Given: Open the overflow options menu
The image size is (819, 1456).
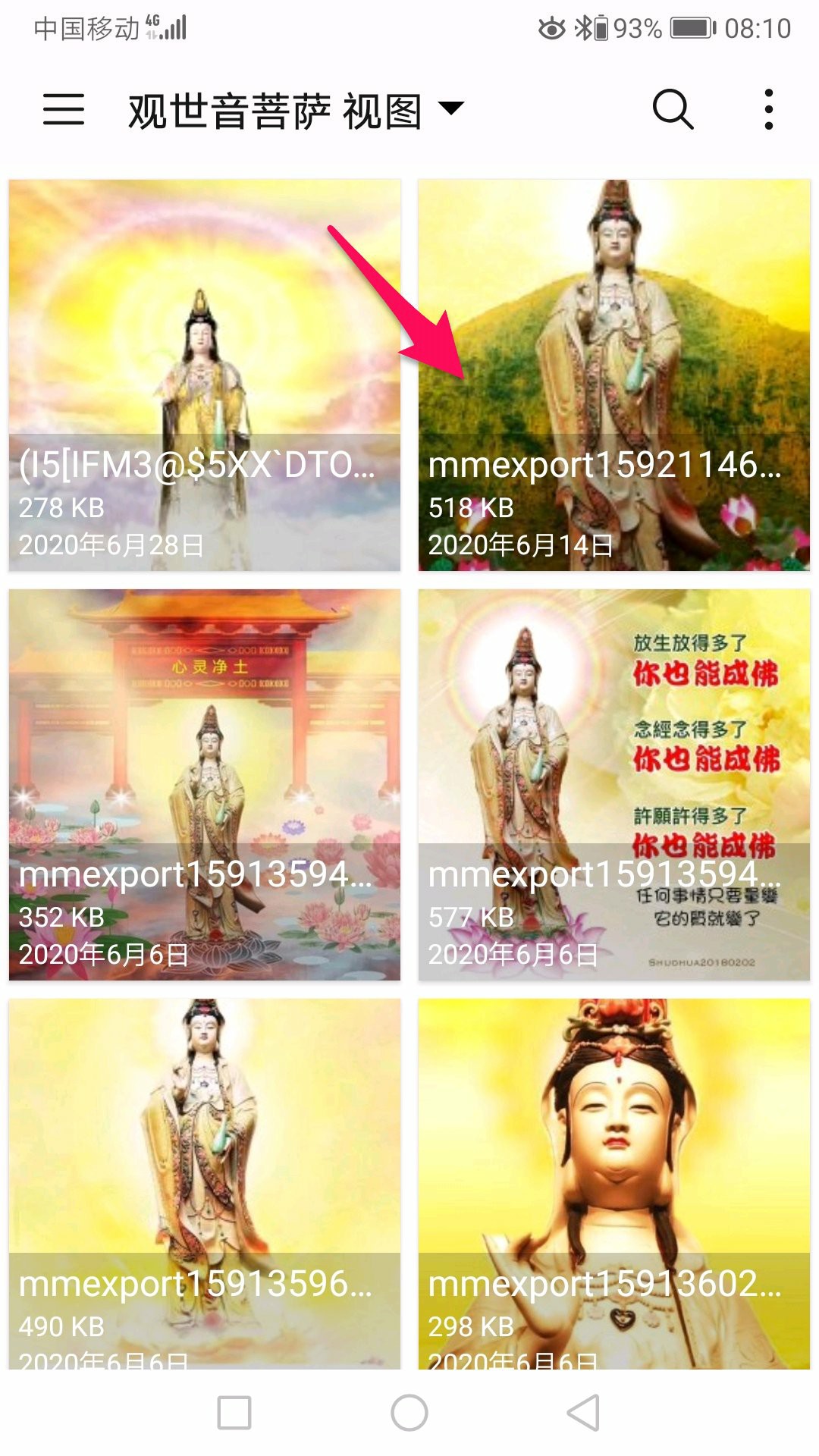Looking at the screenshot, I should [768, 110].
